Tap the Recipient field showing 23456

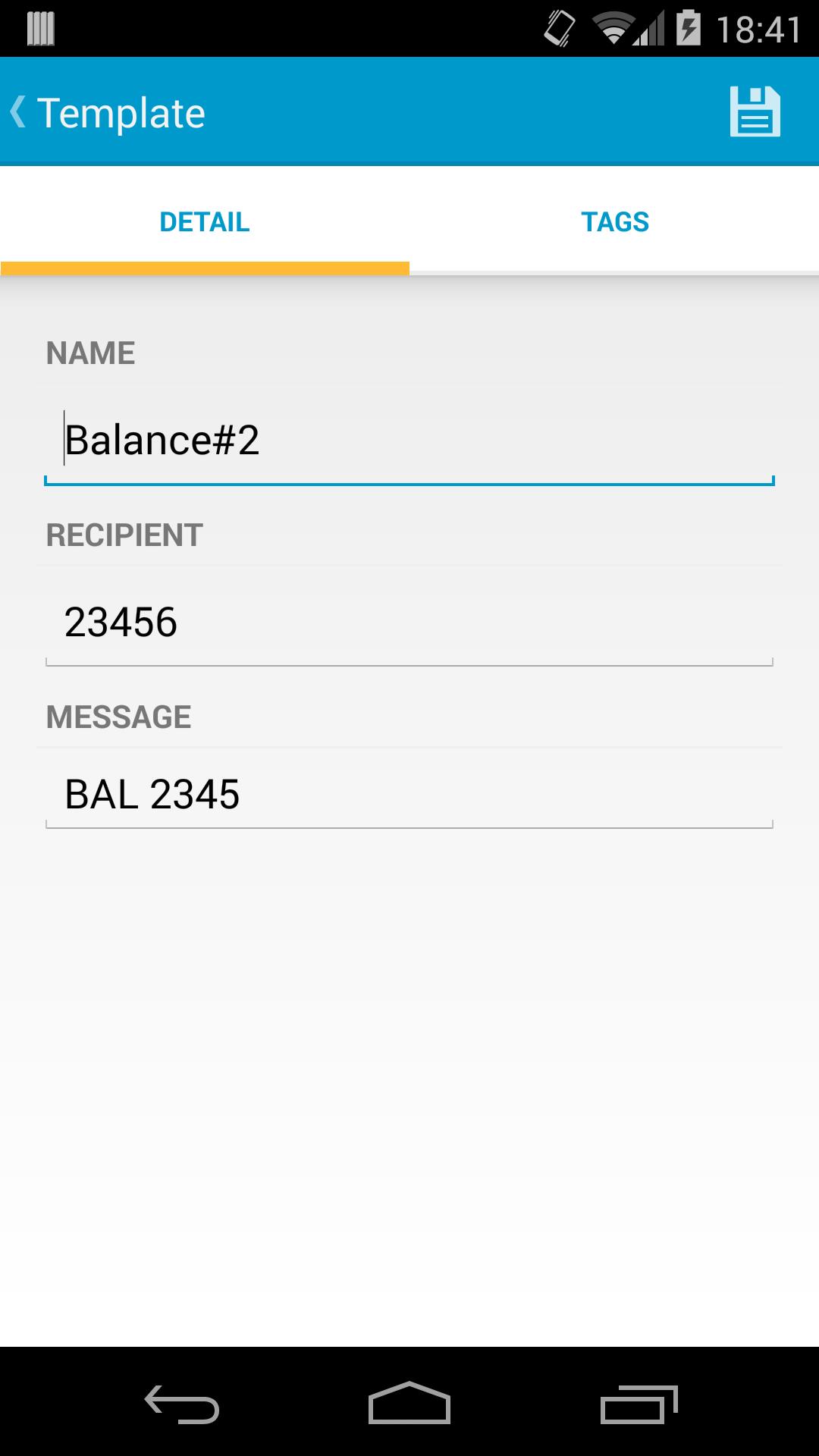tap(409, 623)
